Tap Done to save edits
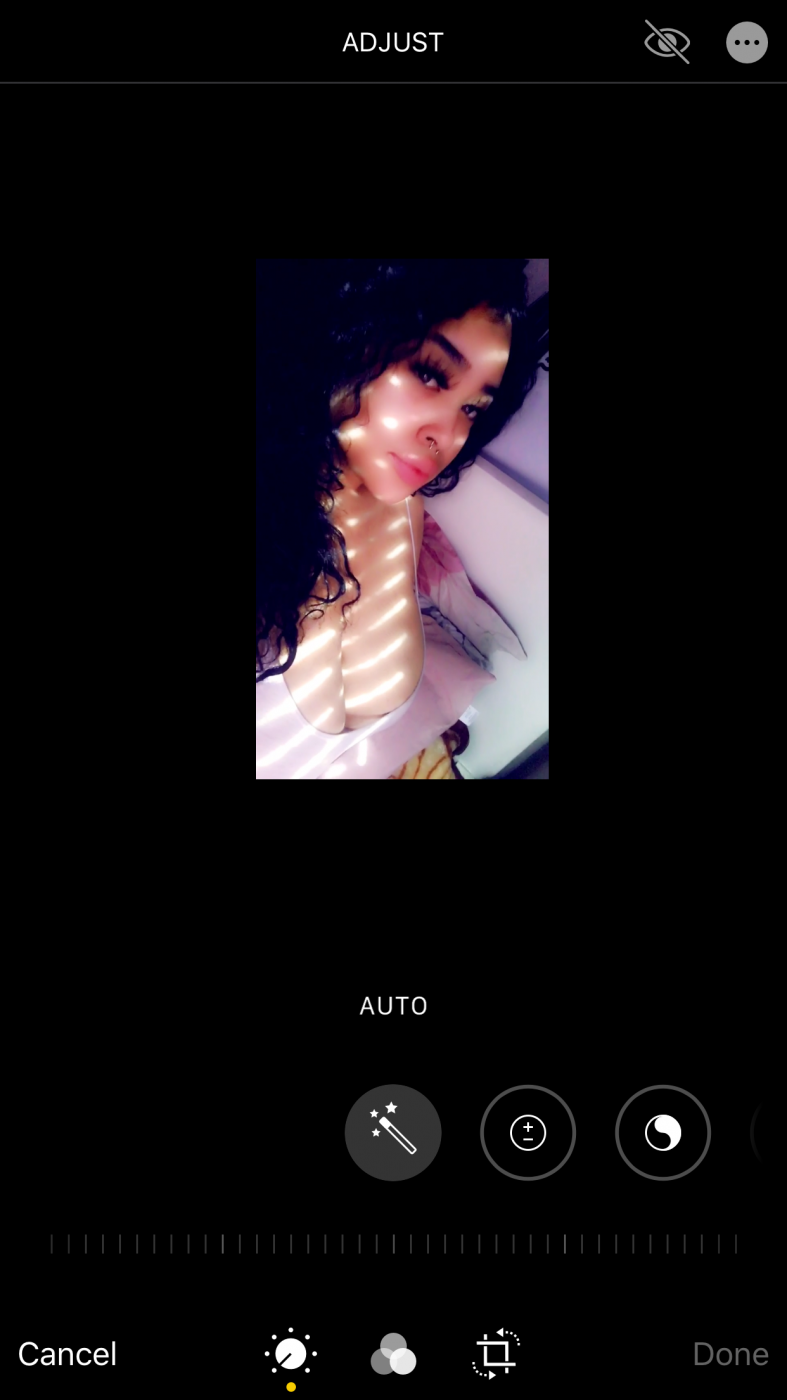Image resolution: width=787 pixels, height=1400 pixels. 730,1354
